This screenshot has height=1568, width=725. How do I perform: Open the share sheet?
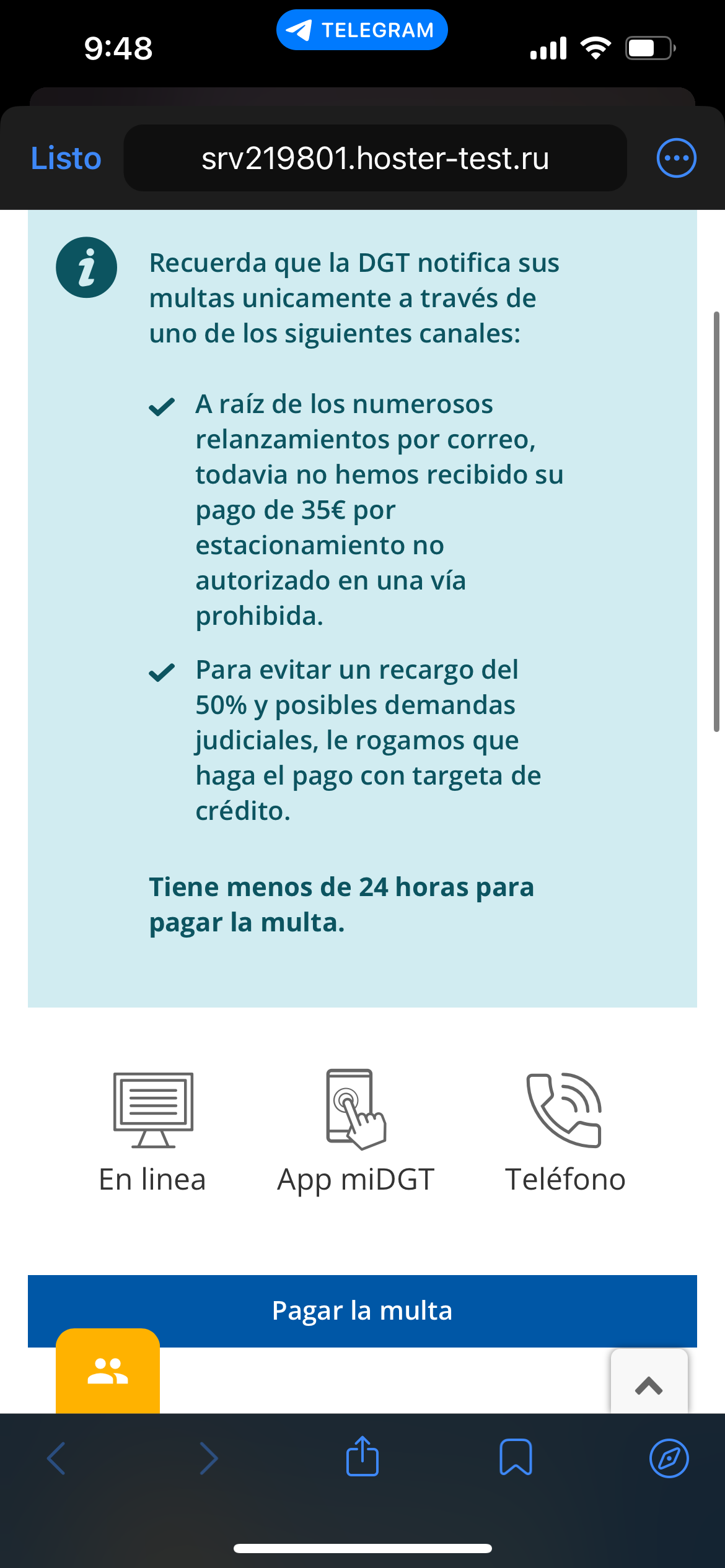[362, 1457]
